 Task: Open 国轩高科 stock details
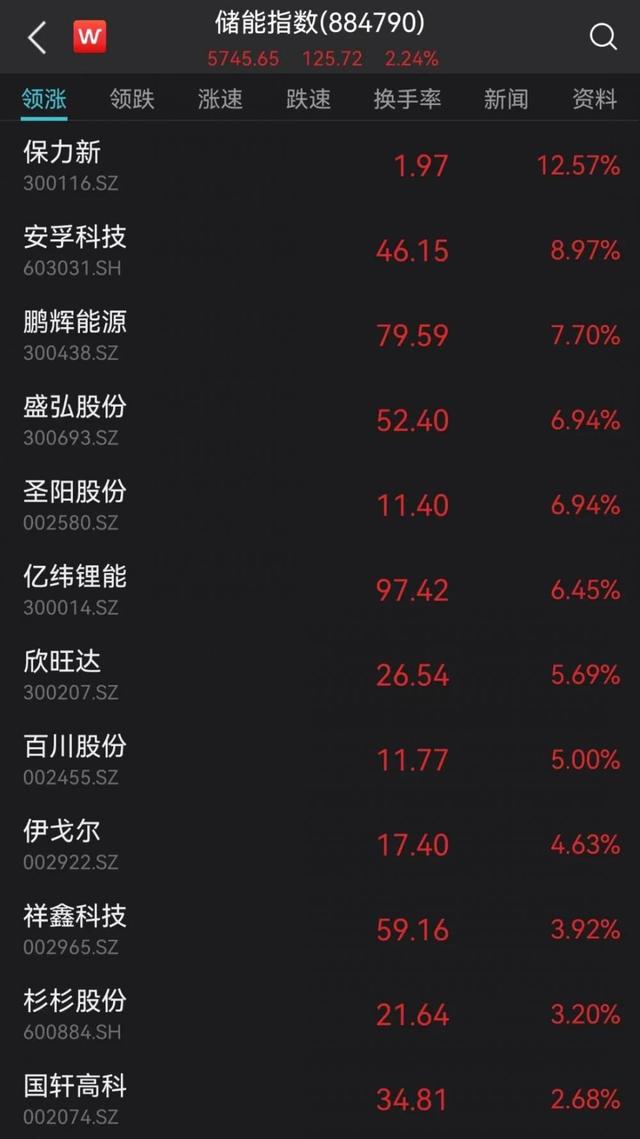coord(320,1098)
